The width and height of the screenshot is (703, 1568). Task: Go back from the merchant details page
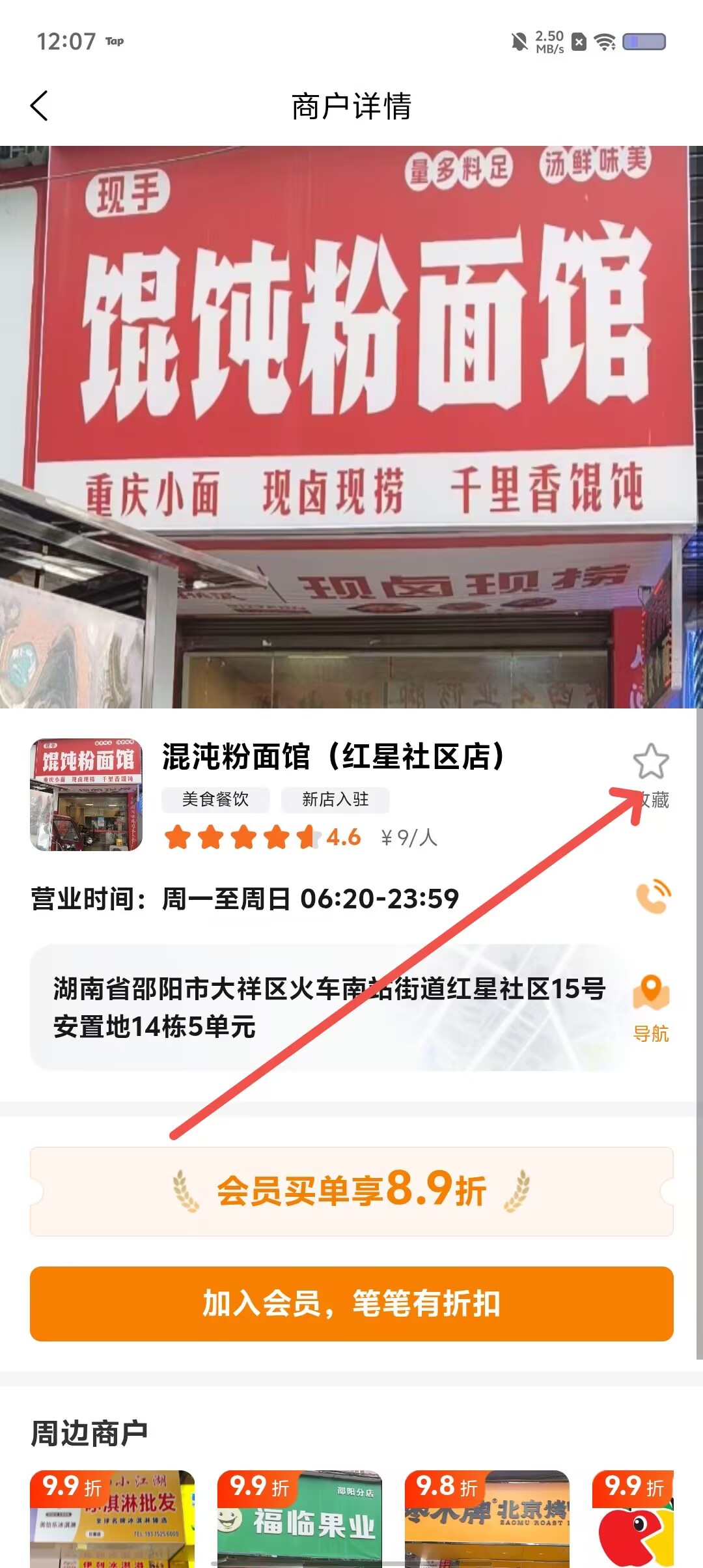[x=39, y=105]
